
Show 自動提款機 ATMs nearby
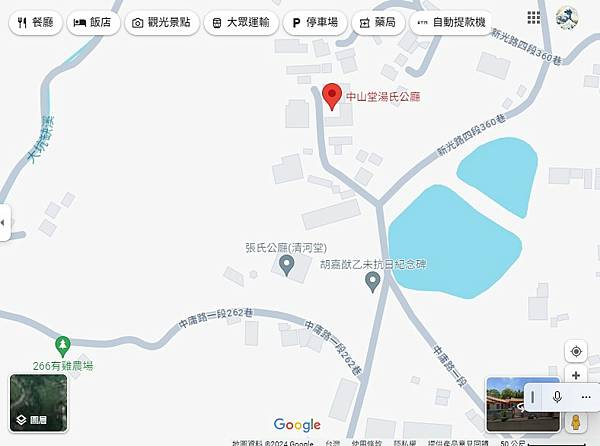point(451,21)
